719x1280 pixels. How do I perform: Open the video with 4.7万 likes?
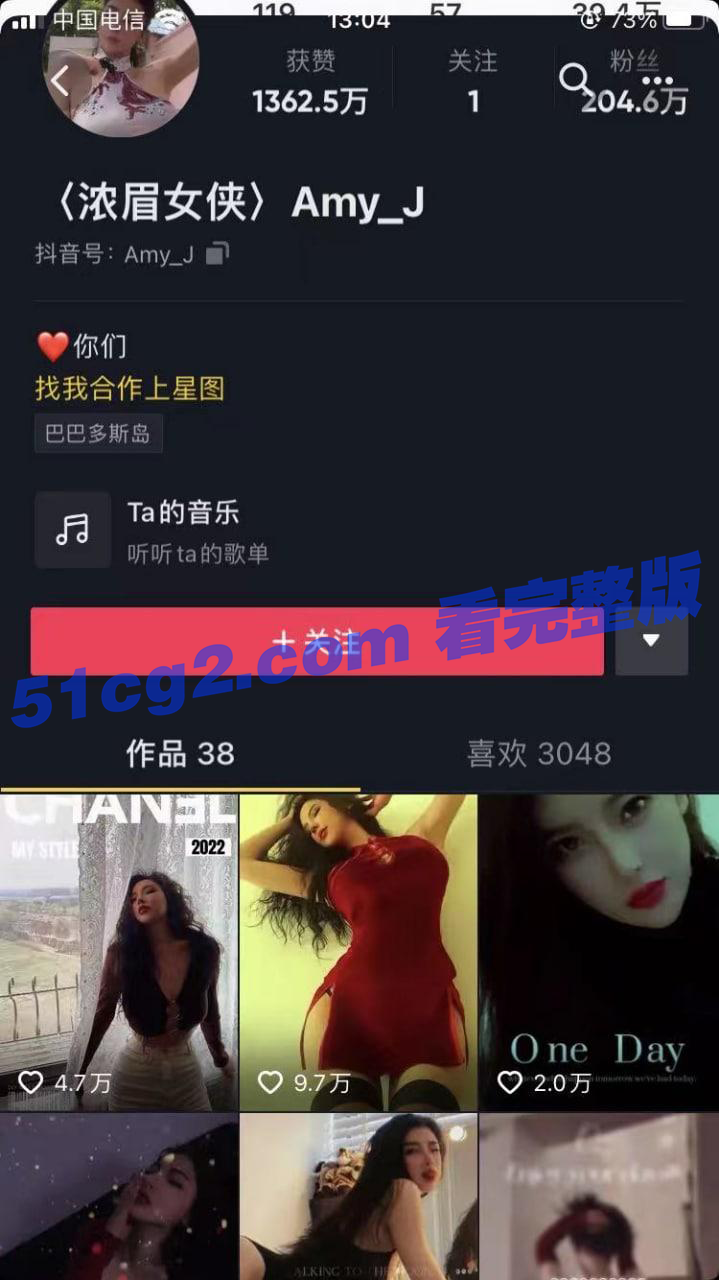tap(118, 952)
